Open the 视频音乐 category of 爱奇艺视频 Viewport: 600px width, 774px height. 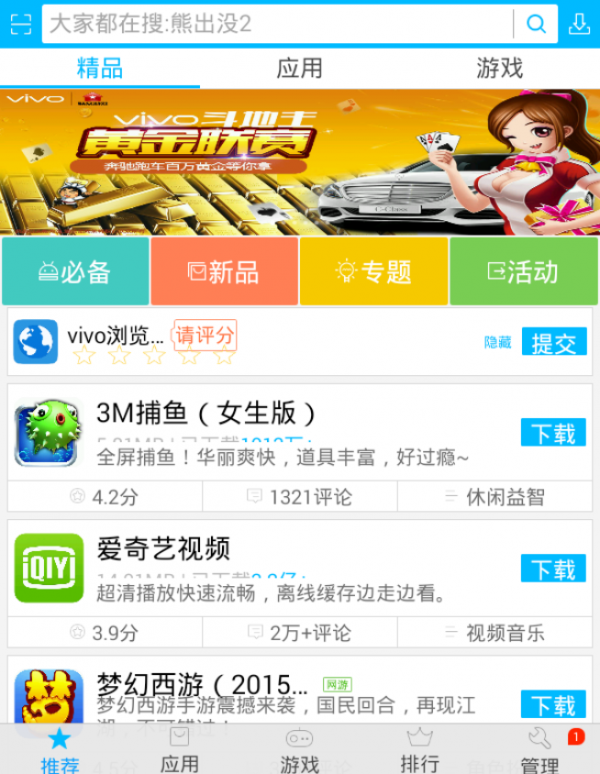[495, 632]
